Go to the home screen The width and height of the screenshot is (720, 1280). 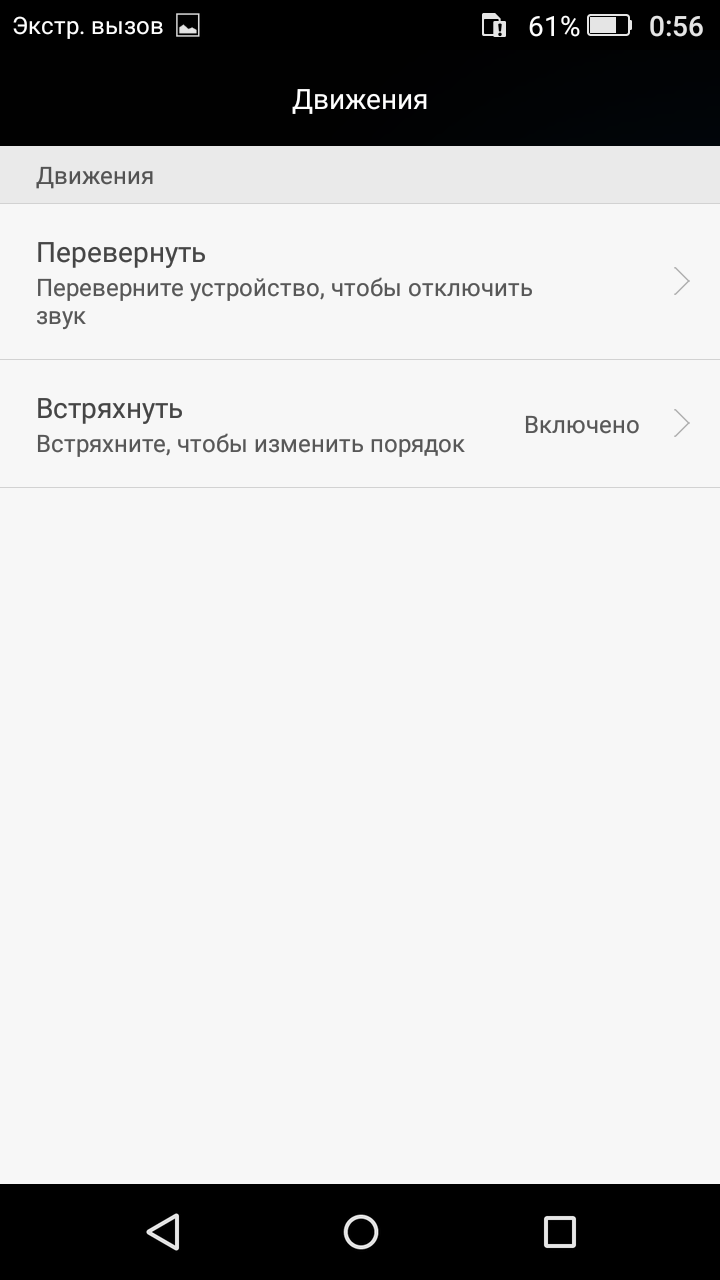(360, 1231)
